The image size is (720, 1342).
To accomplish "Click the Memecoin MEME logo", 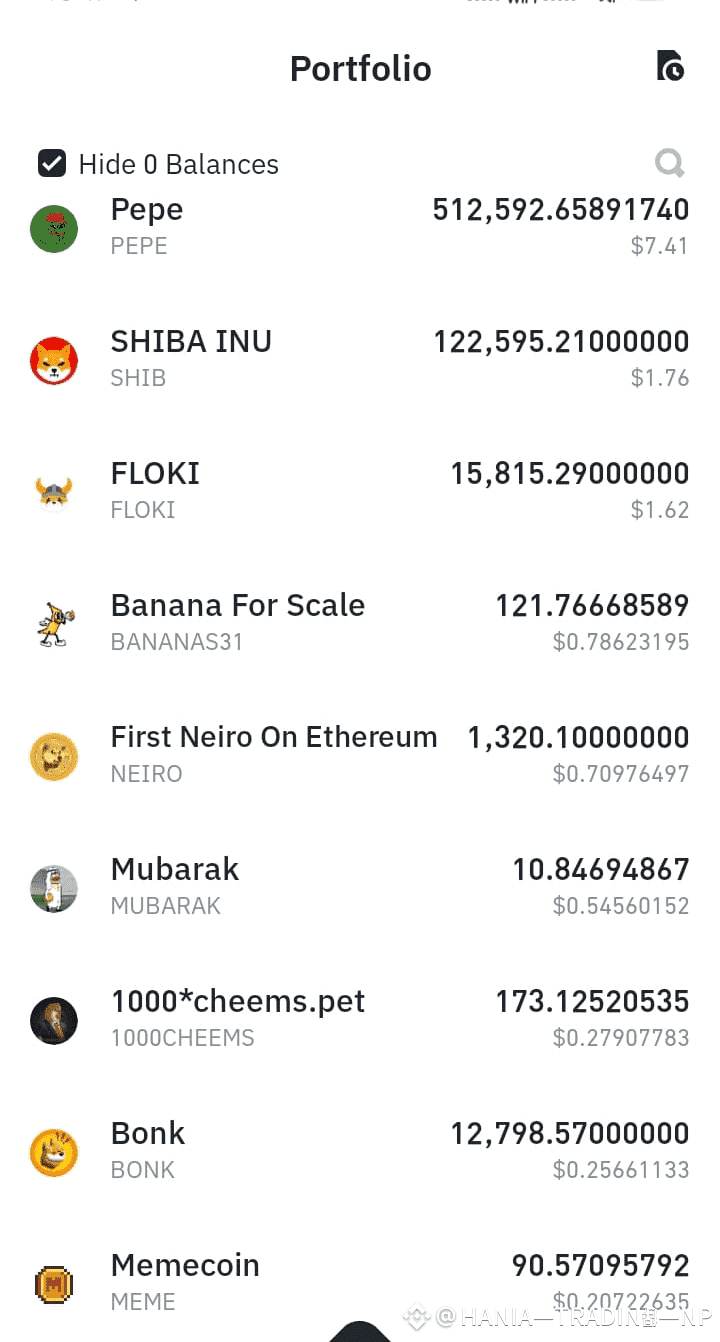I will pos(54,1284).
